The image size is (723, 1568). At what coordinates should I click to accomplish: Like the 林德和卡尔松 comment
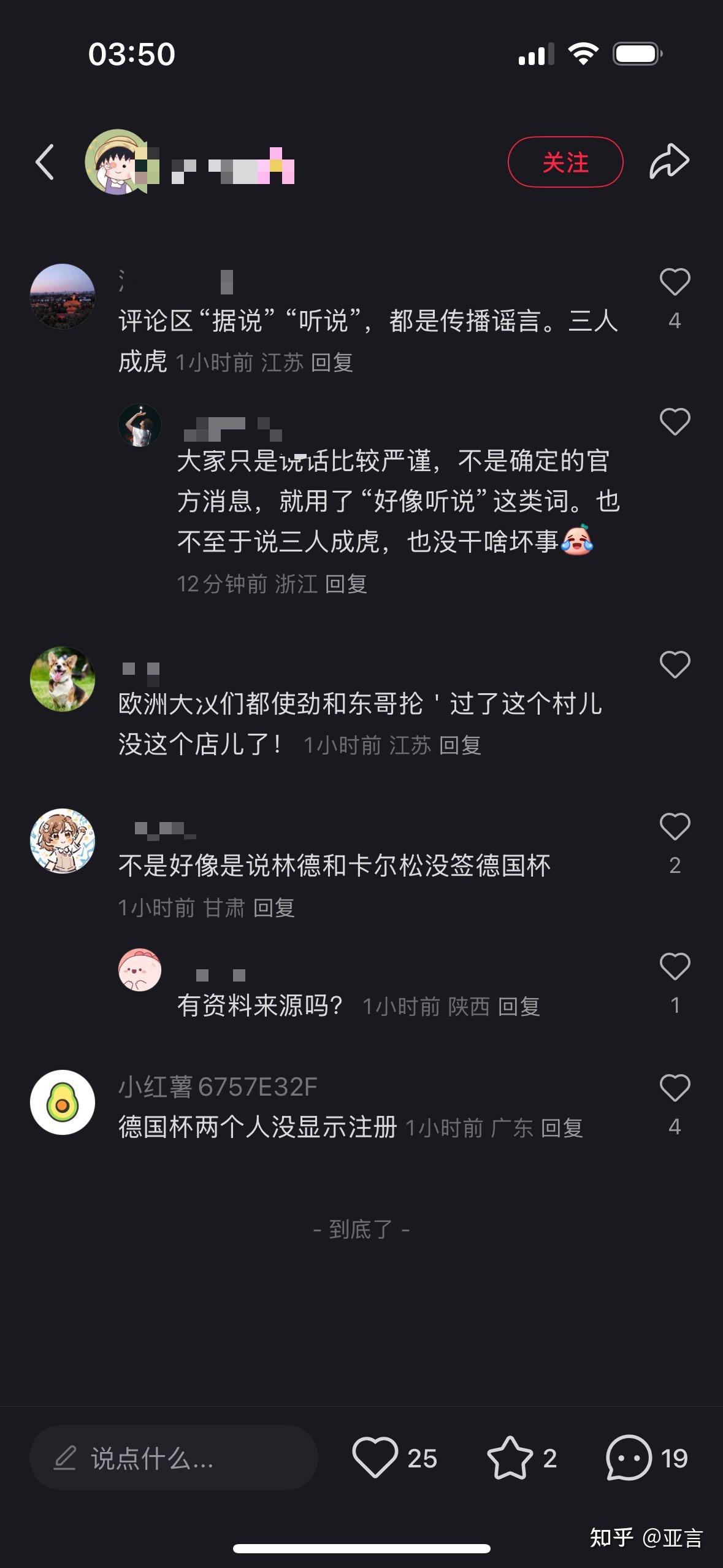[x=675, y=827]
